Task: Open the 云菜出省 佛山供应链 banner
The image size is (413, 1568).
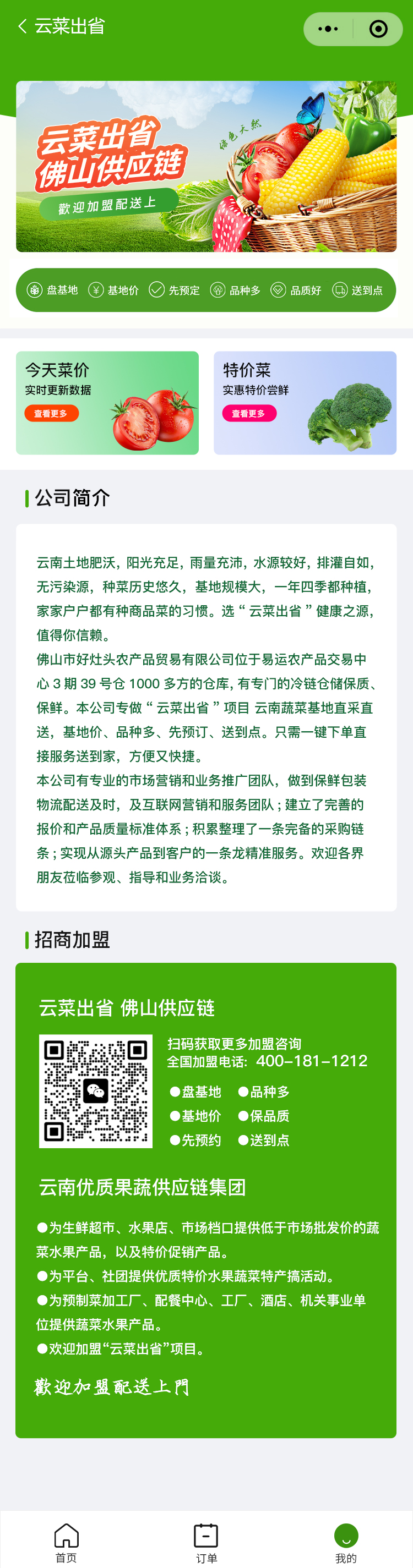Action: [206, 166]
